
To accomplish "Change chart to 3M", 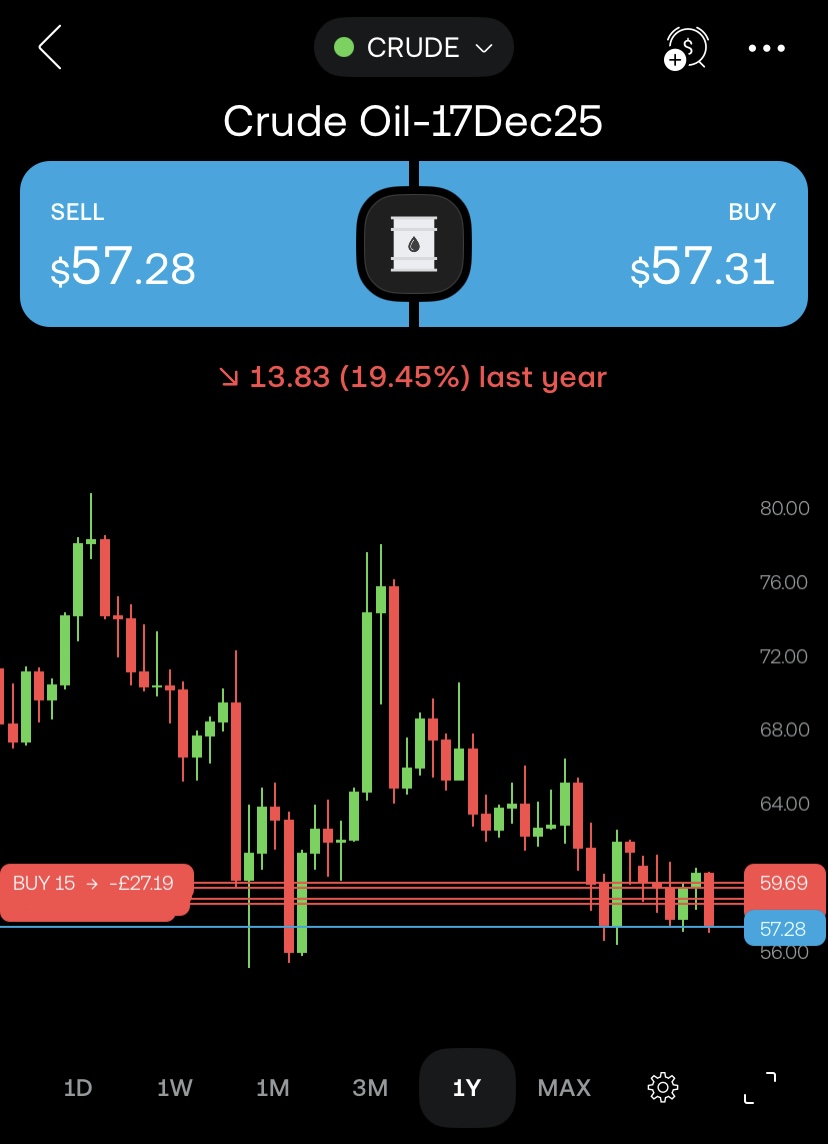I will point(370,1087).
